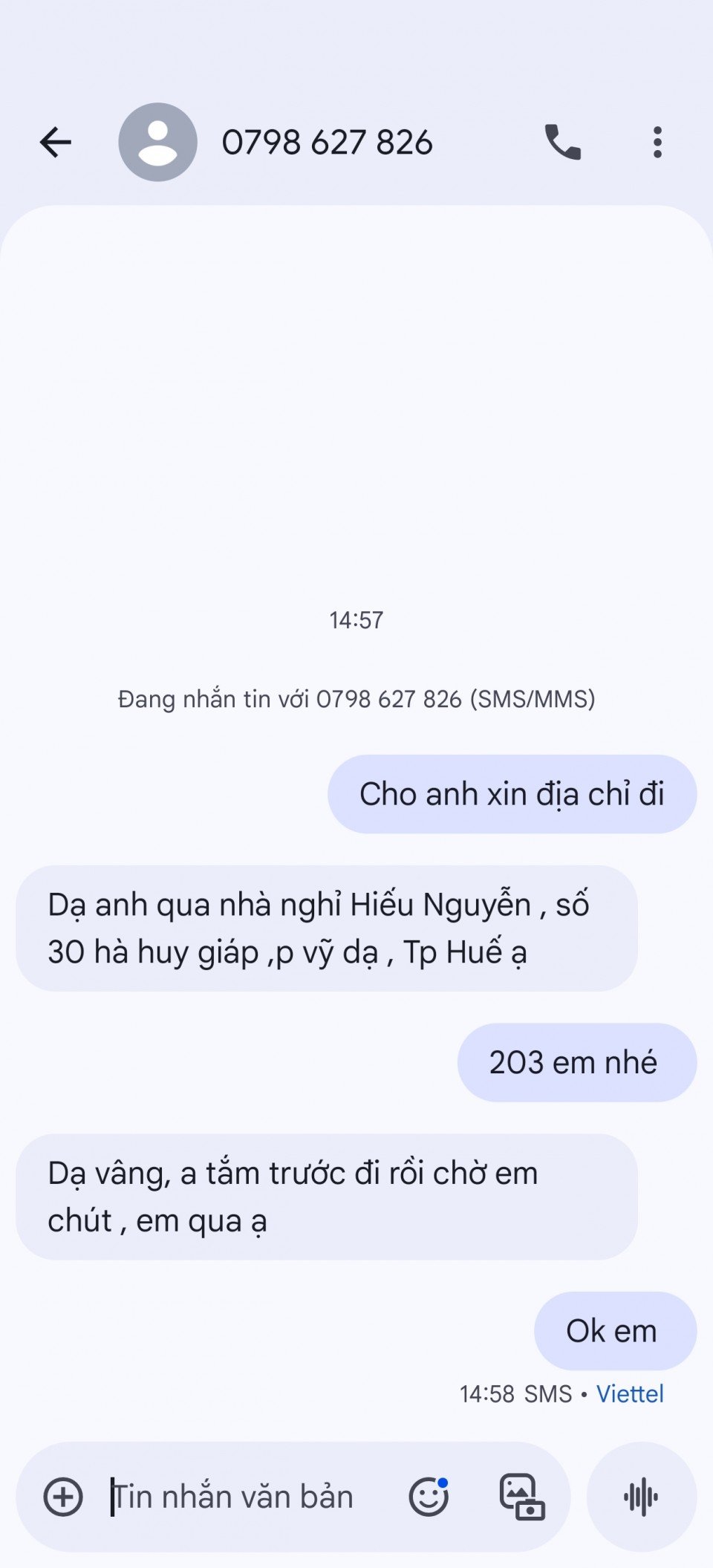This screenshot has height=1568, width=713.
Task: Attach a photo from gallery or camera
Action: 522,1497
